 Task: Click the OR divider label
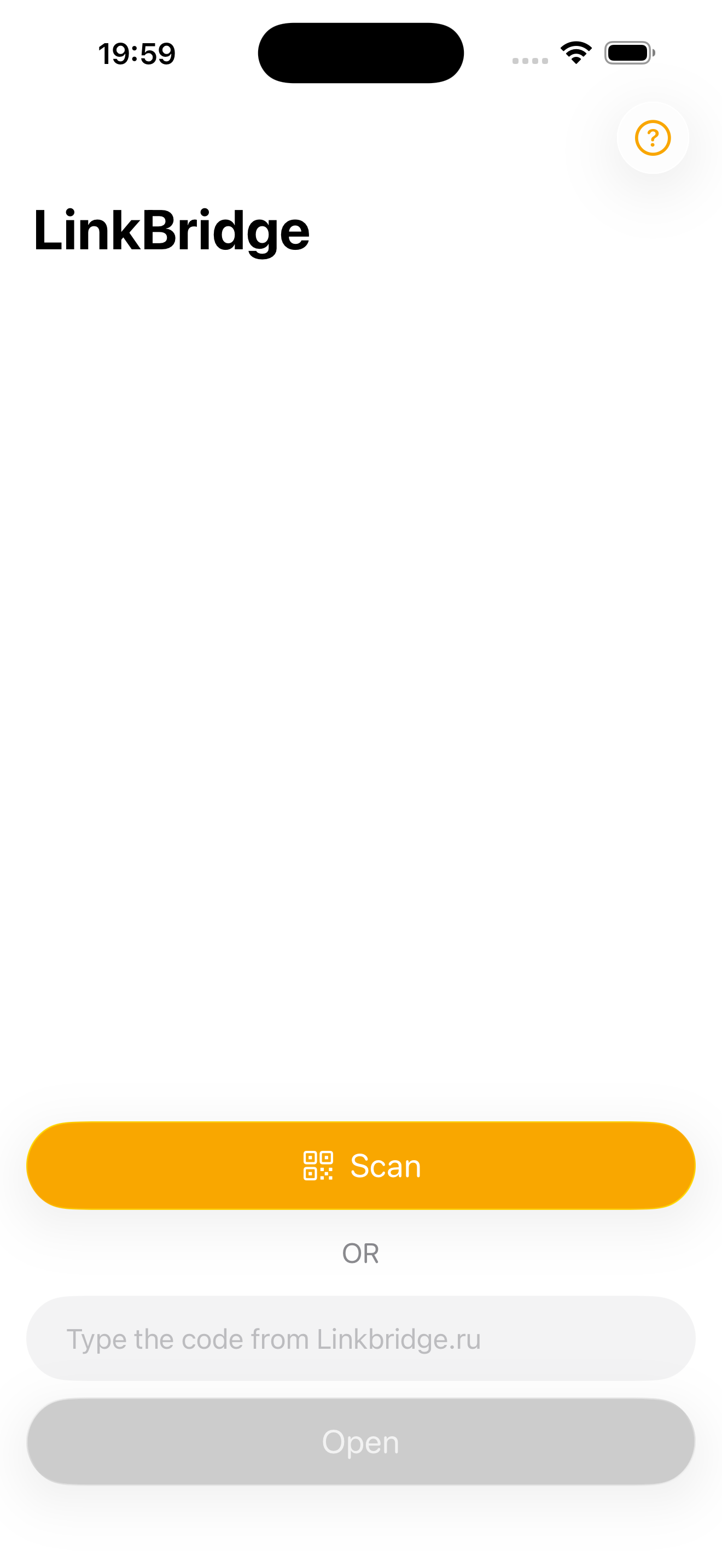coord(360,1253)
